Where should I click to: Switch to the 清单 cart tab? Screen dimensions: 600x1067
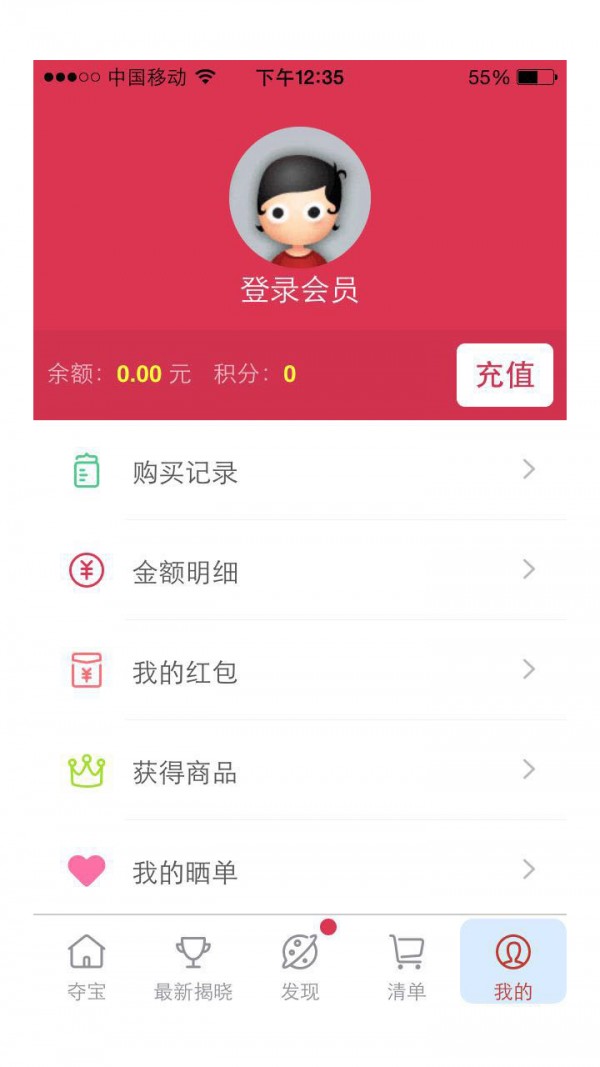[406, 965]
